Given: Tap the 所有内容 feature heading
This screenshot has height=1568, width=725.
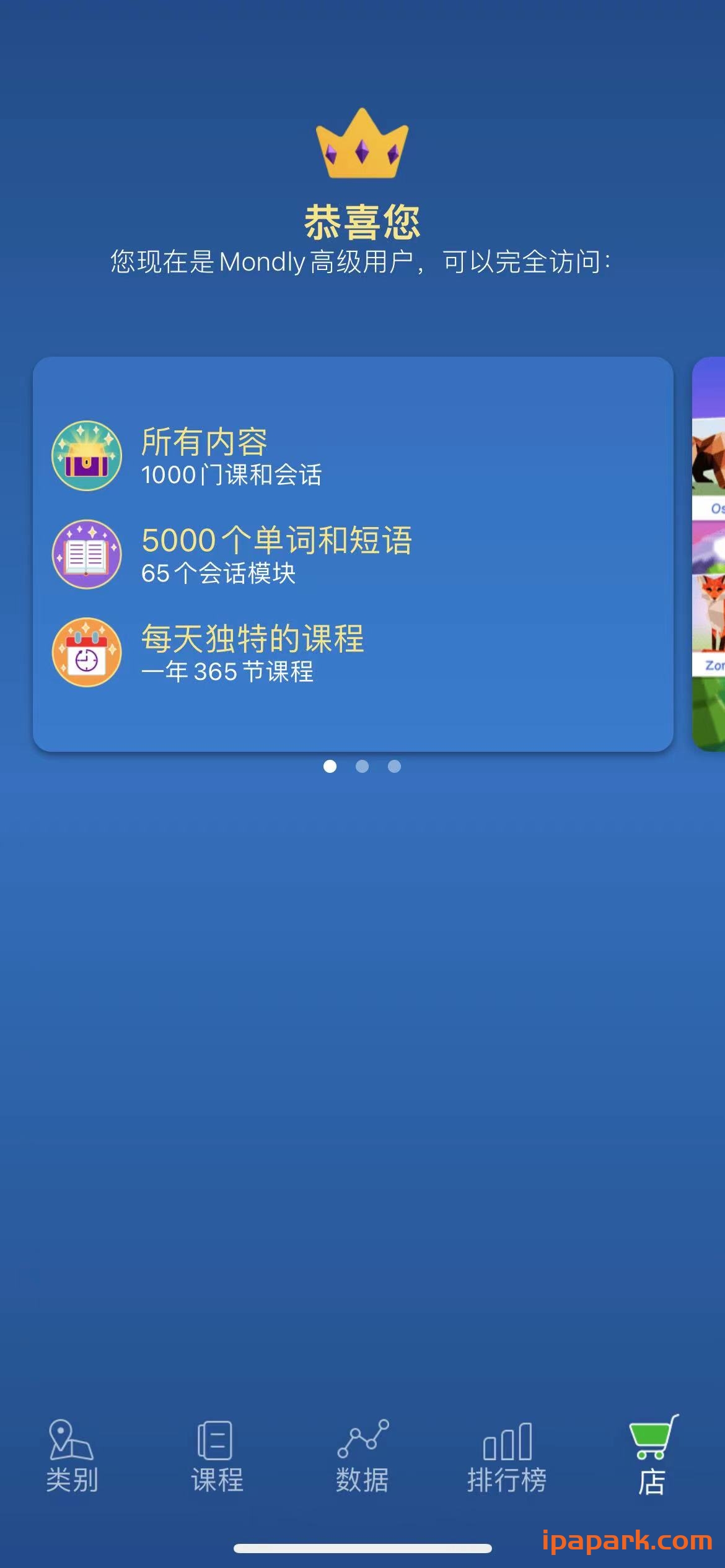Looking at the screenshot, I should (204, 443).
